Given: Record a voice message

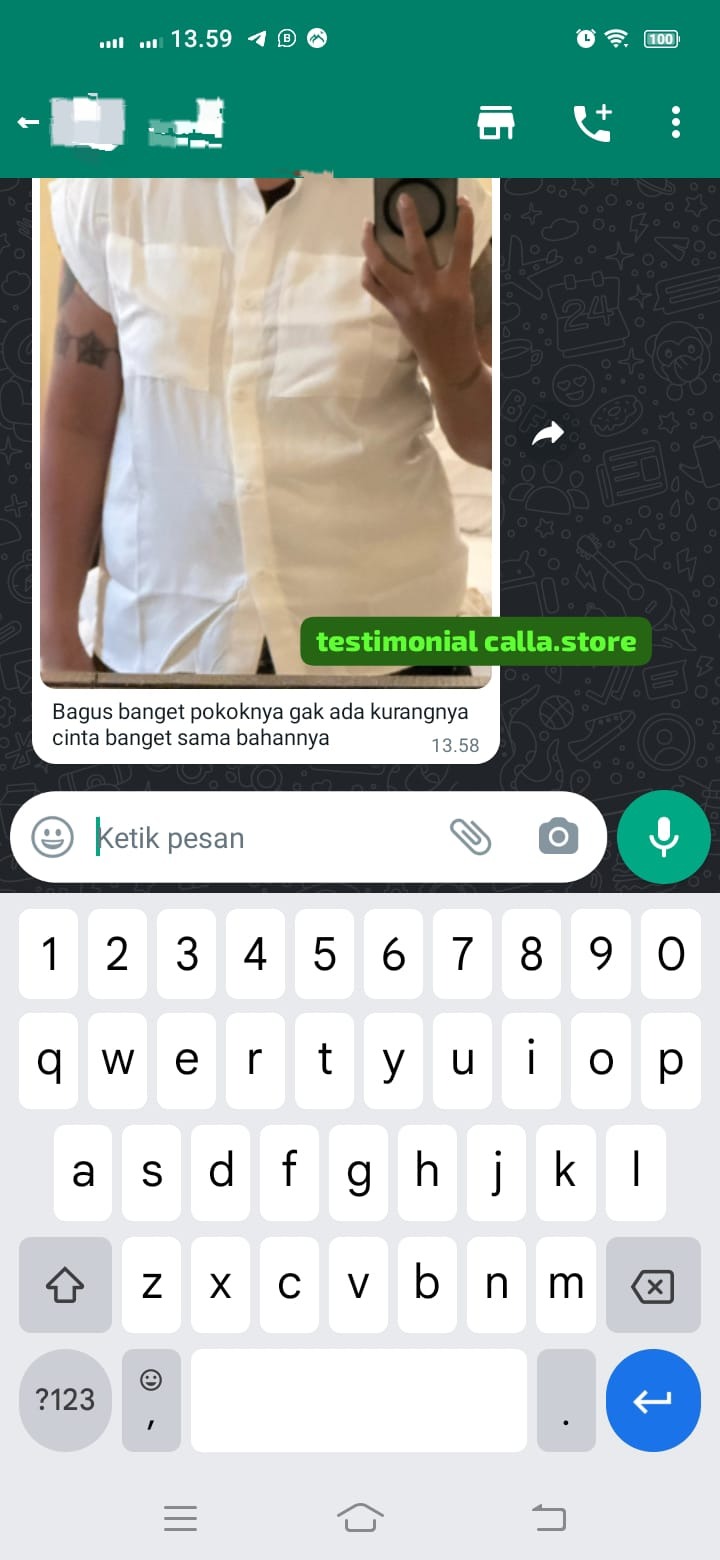Looking at the screenshot, I should coord(664,837).
